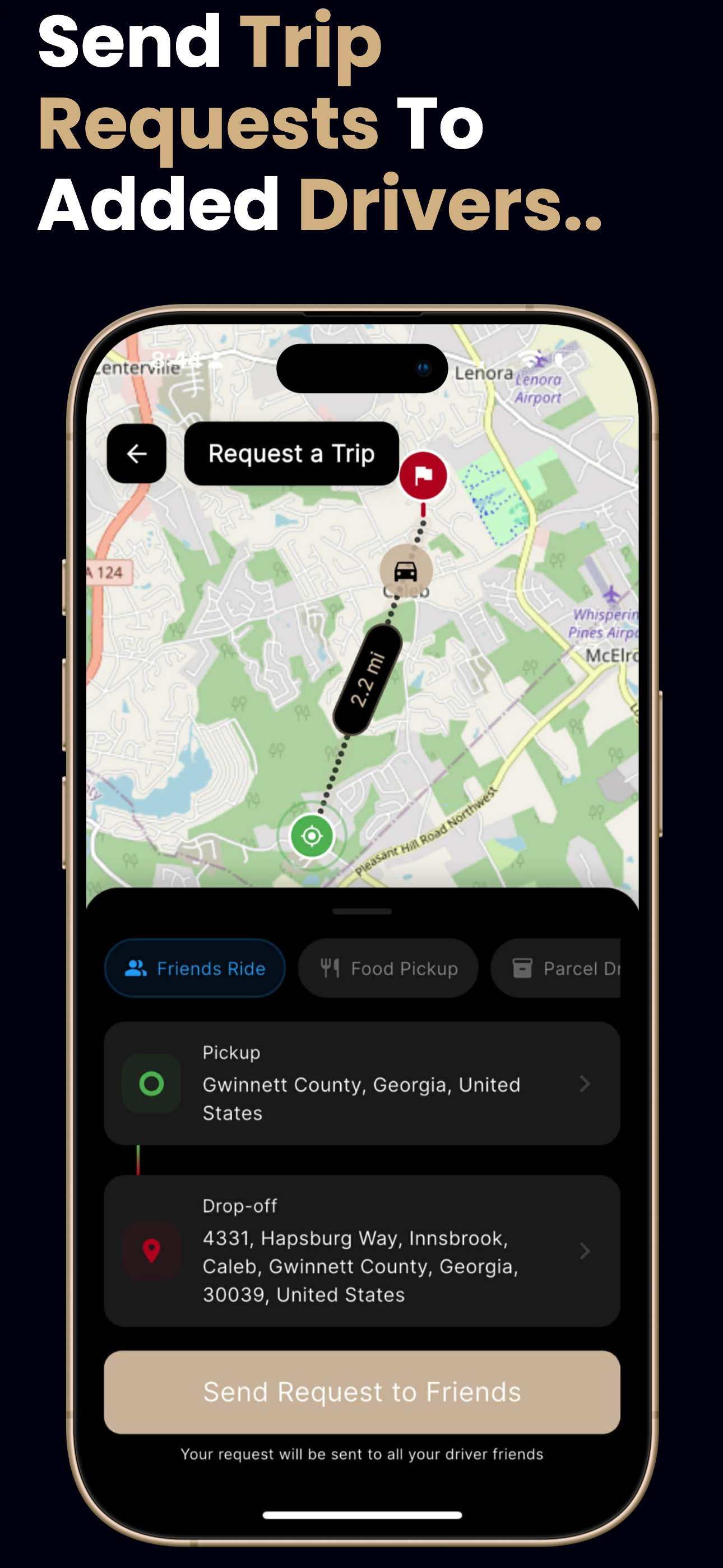
Task: Click the back arrow on the map
Action: point(137,453)
